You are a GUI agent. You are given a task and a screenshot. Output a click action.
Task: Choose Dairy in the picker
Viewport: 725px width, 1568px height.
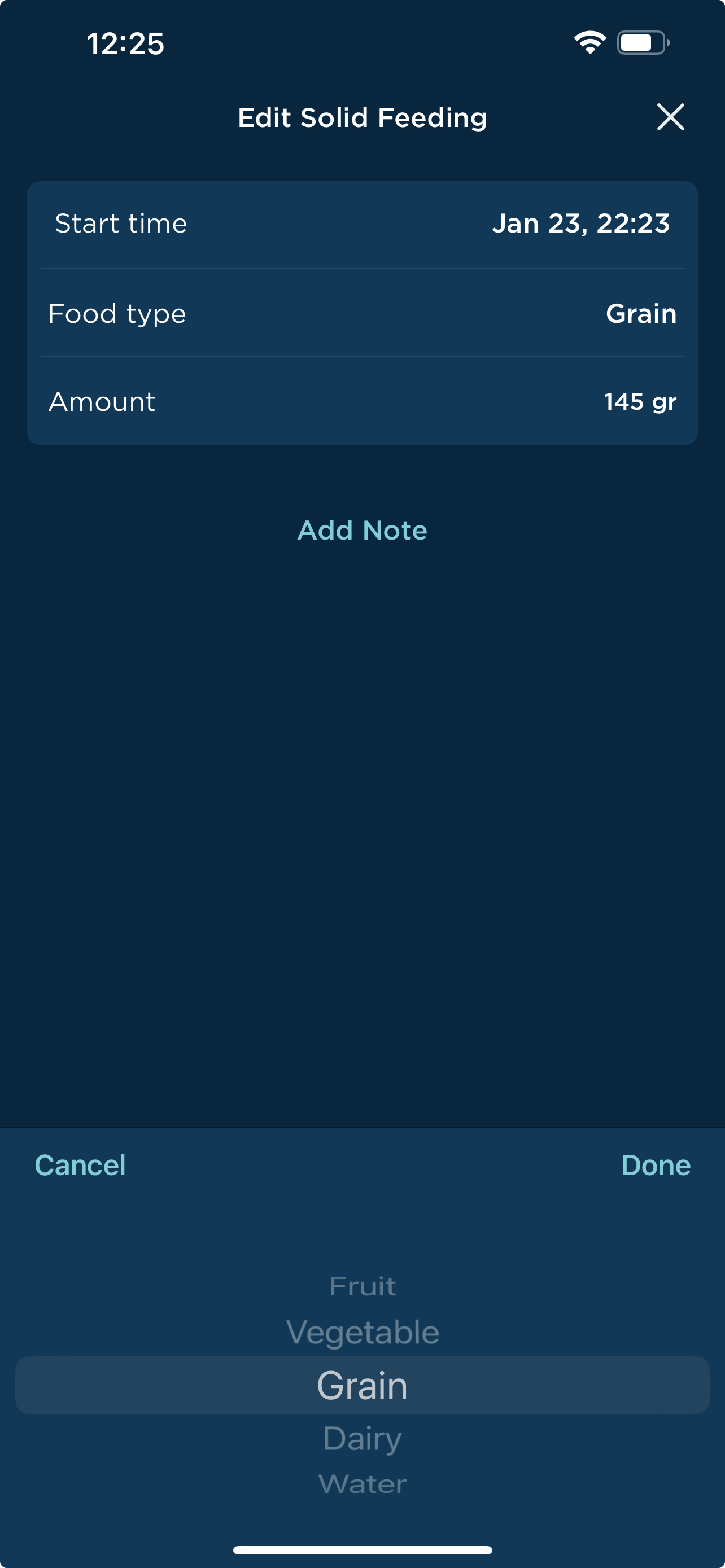(362, 1438)
